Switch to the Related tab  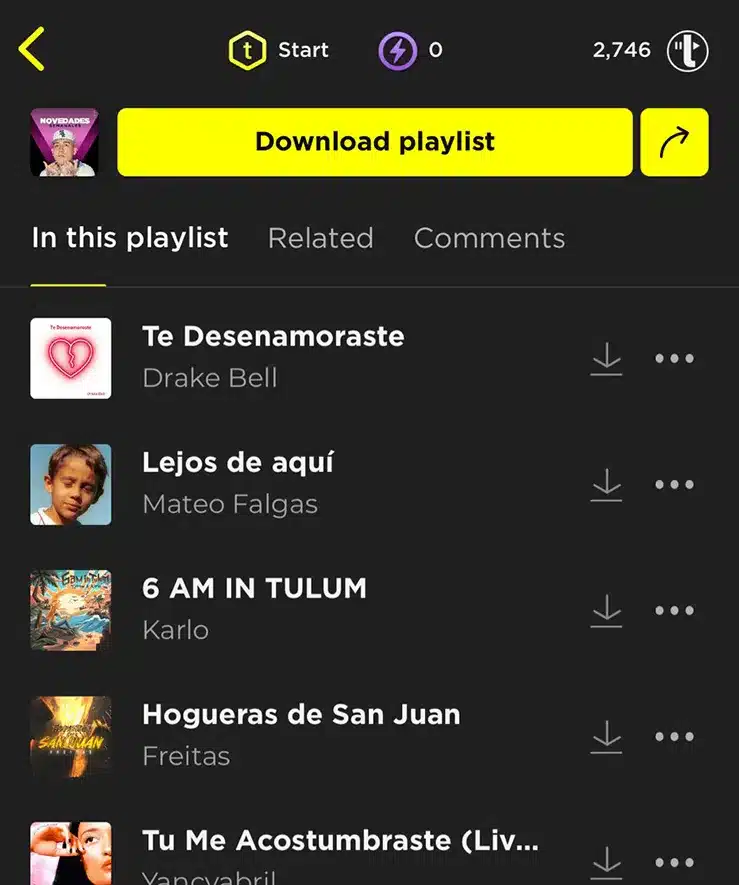320,238
